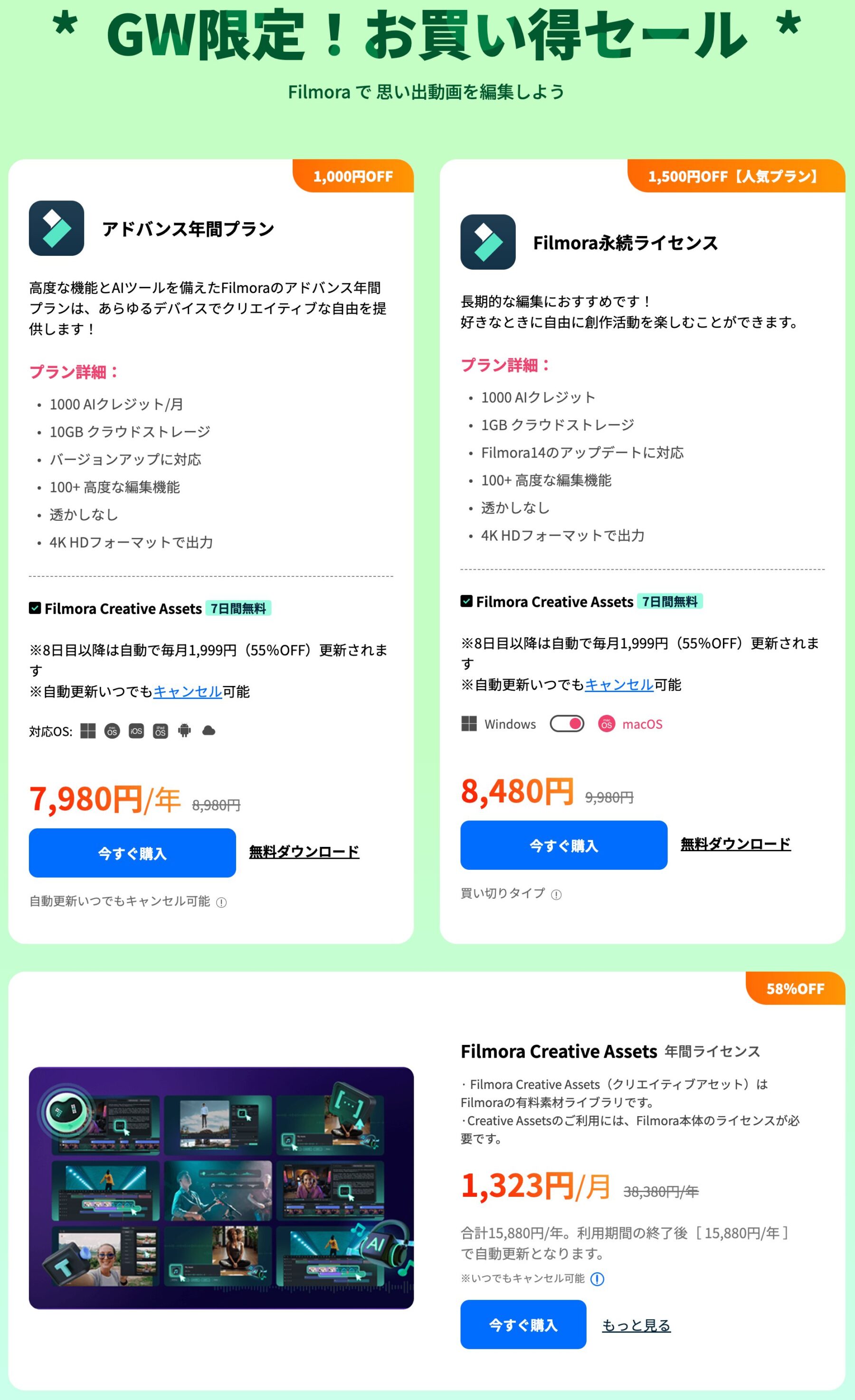Uncheck Filmora Creative Assets in アドバンス年間プラン card
The image size is (855, 1400).
35,608
